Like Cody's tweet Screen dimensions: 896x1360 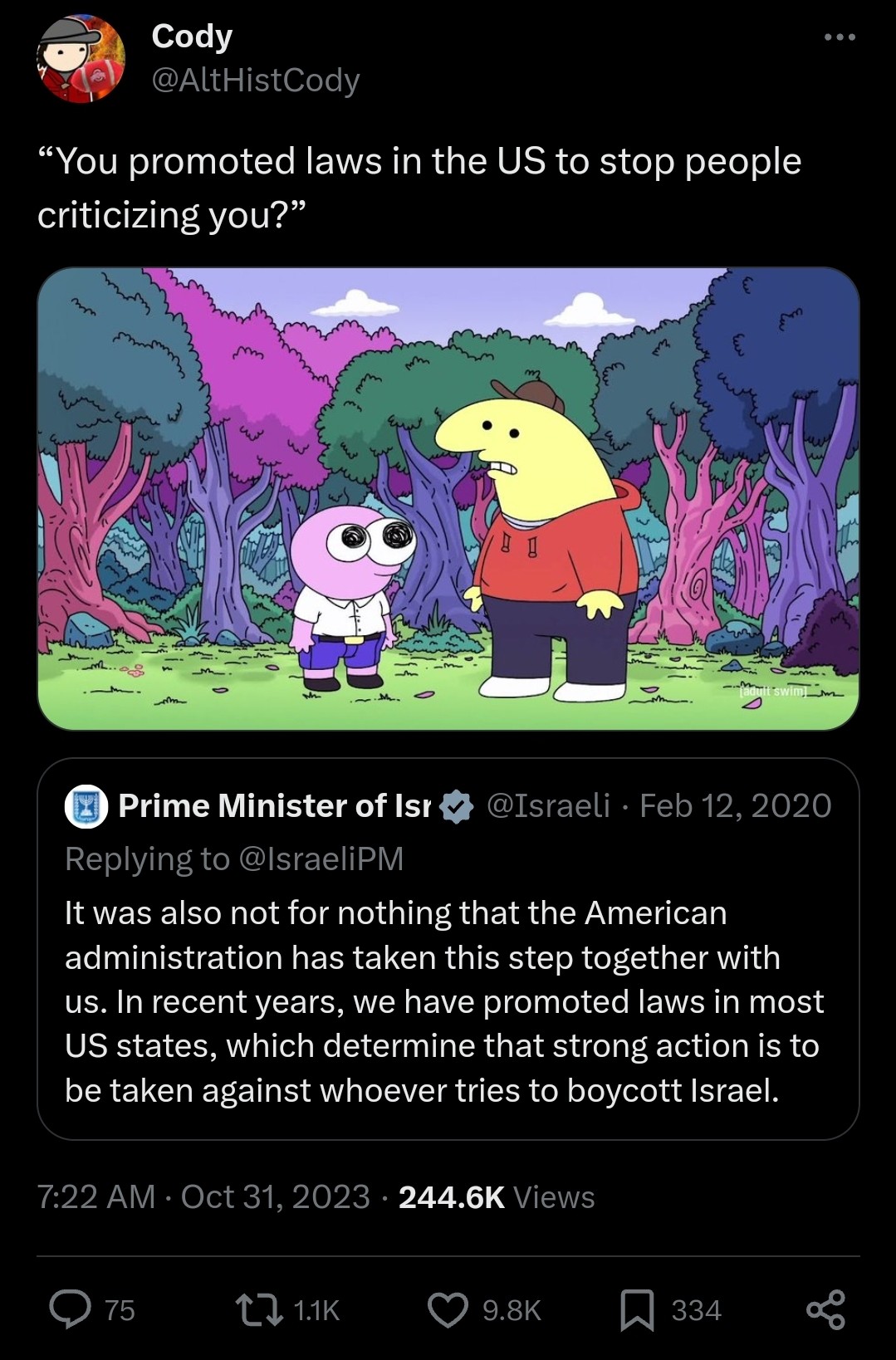coord(448,1309)
